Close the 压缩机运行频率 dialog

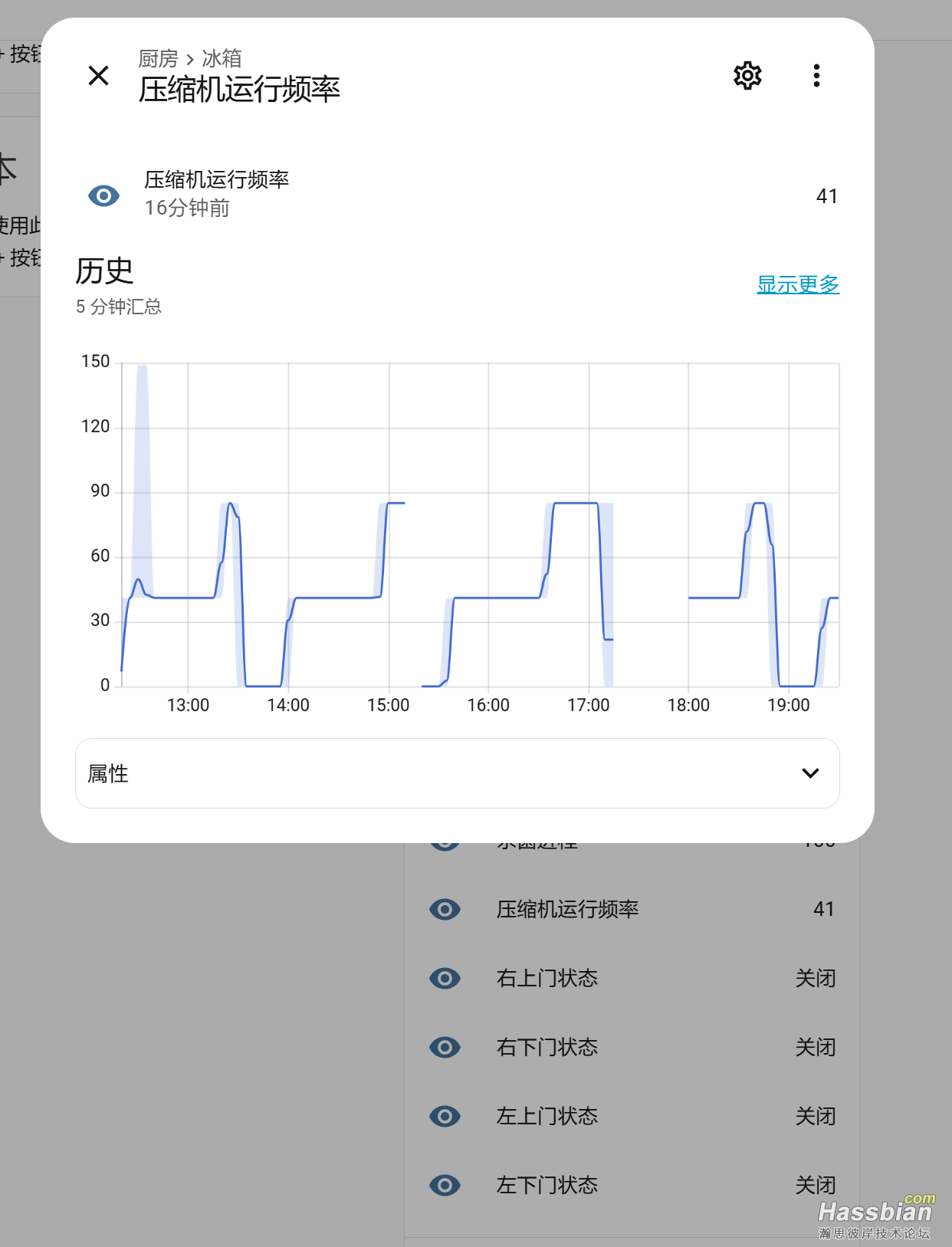tap(99, 75)
